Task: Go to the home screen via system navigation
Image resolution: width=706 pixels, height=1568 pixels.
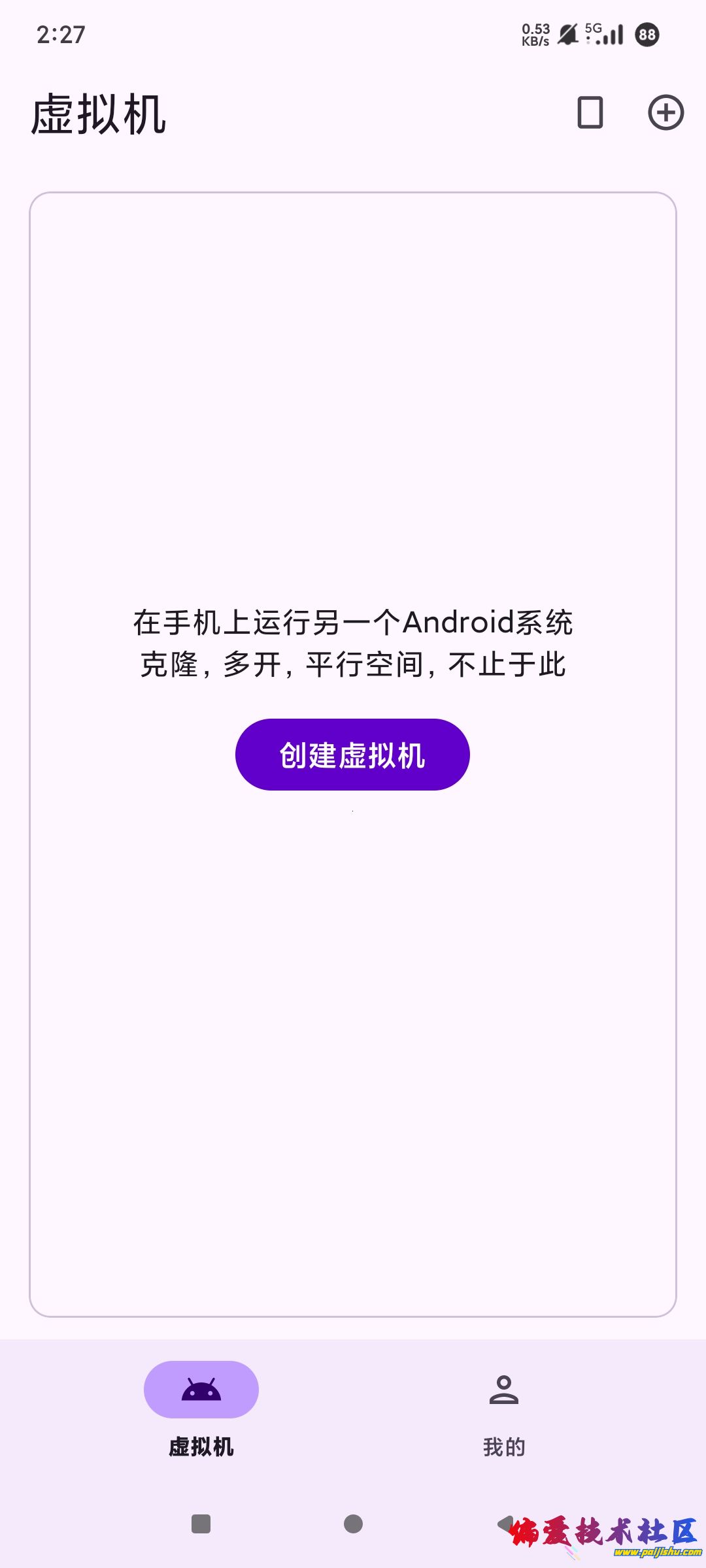Action: point(353,1524)
